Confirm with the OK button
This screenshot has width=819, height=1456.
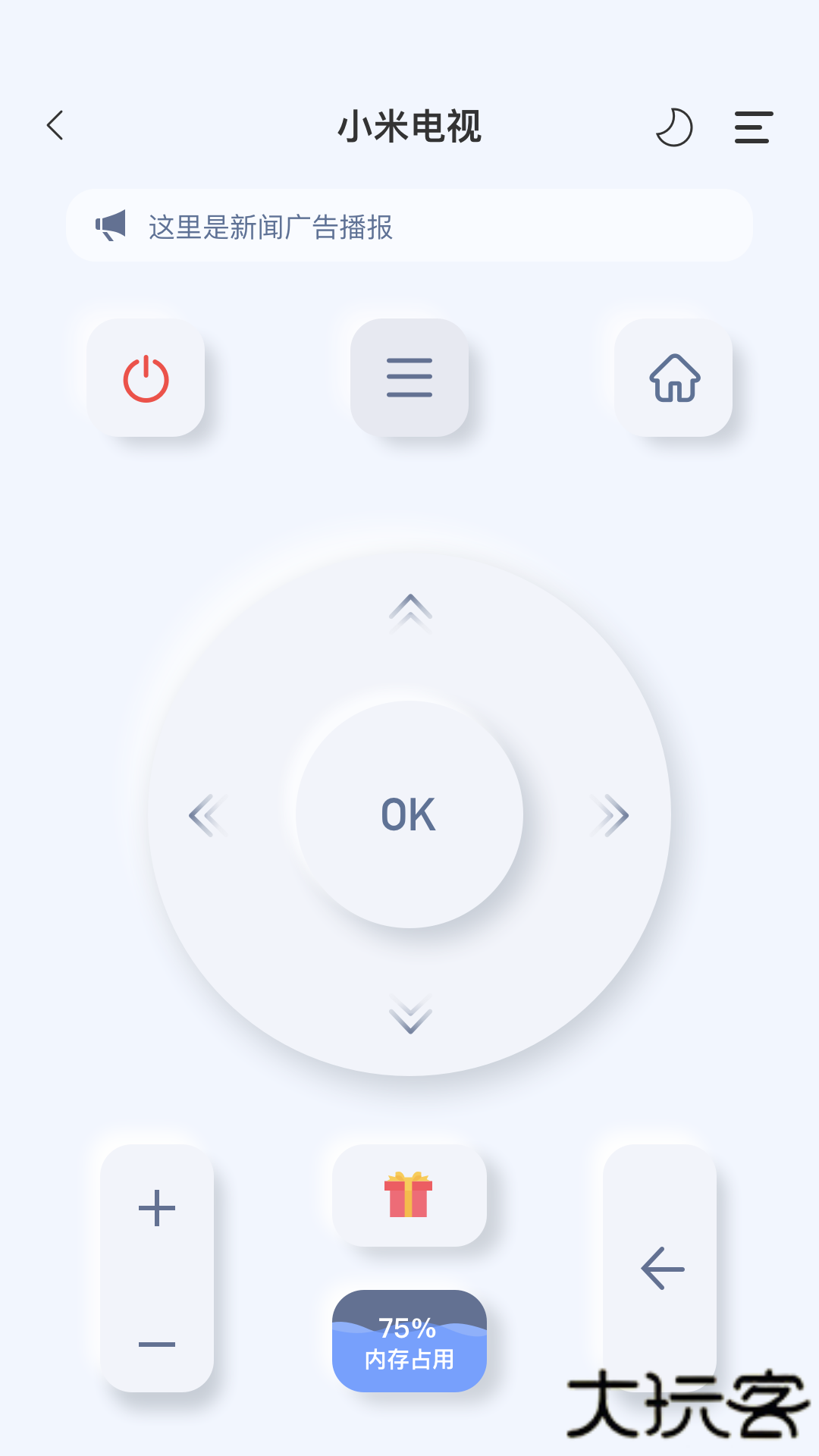(409, 815)
